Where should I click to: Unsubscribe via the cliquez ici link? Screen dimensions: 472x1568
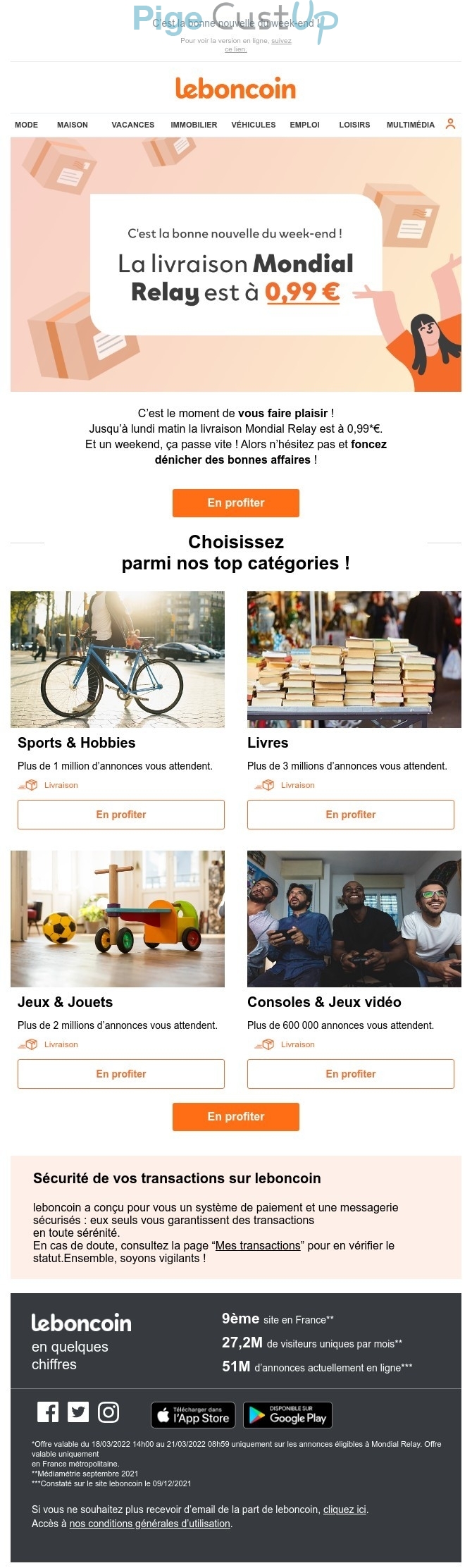[344, 1510]
